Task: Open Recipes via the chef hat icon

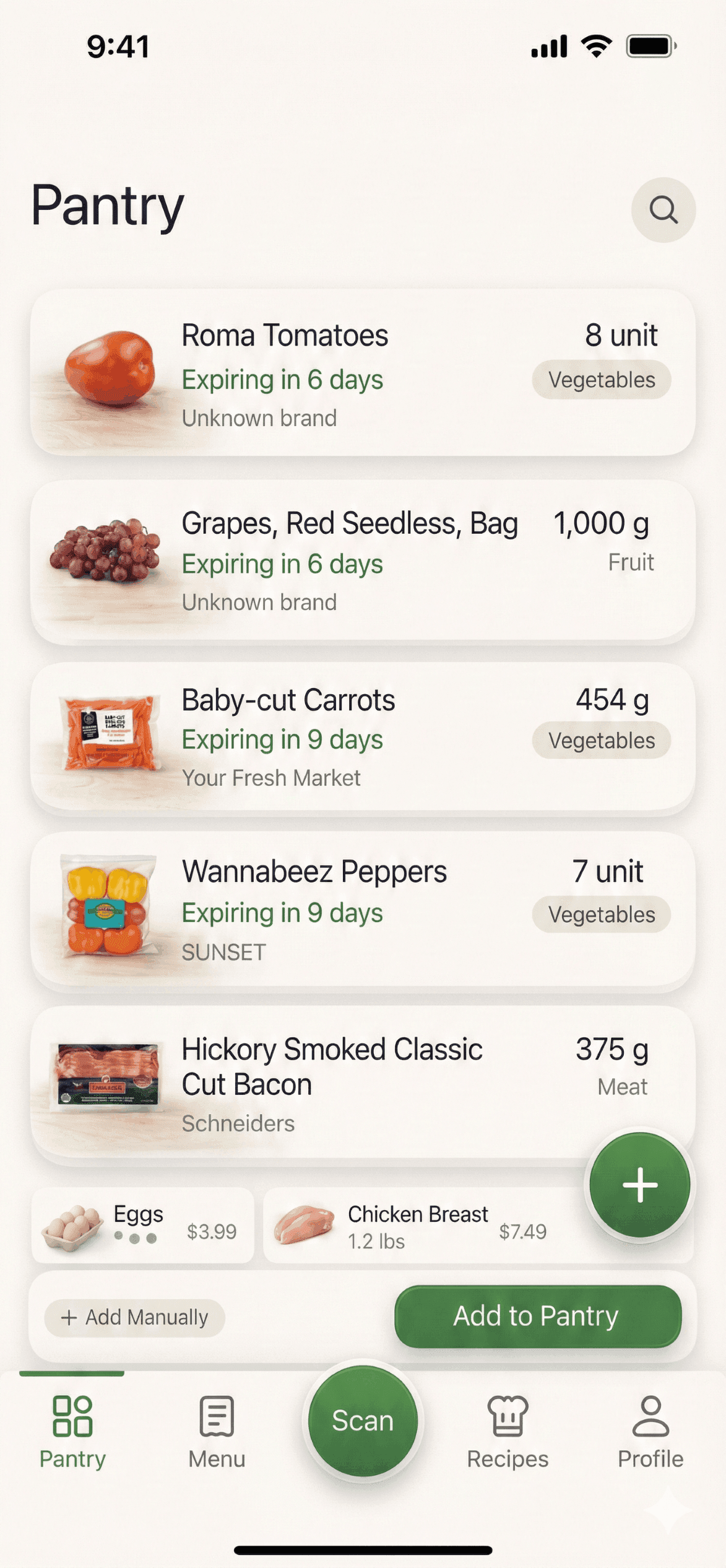Action: 507,1415
